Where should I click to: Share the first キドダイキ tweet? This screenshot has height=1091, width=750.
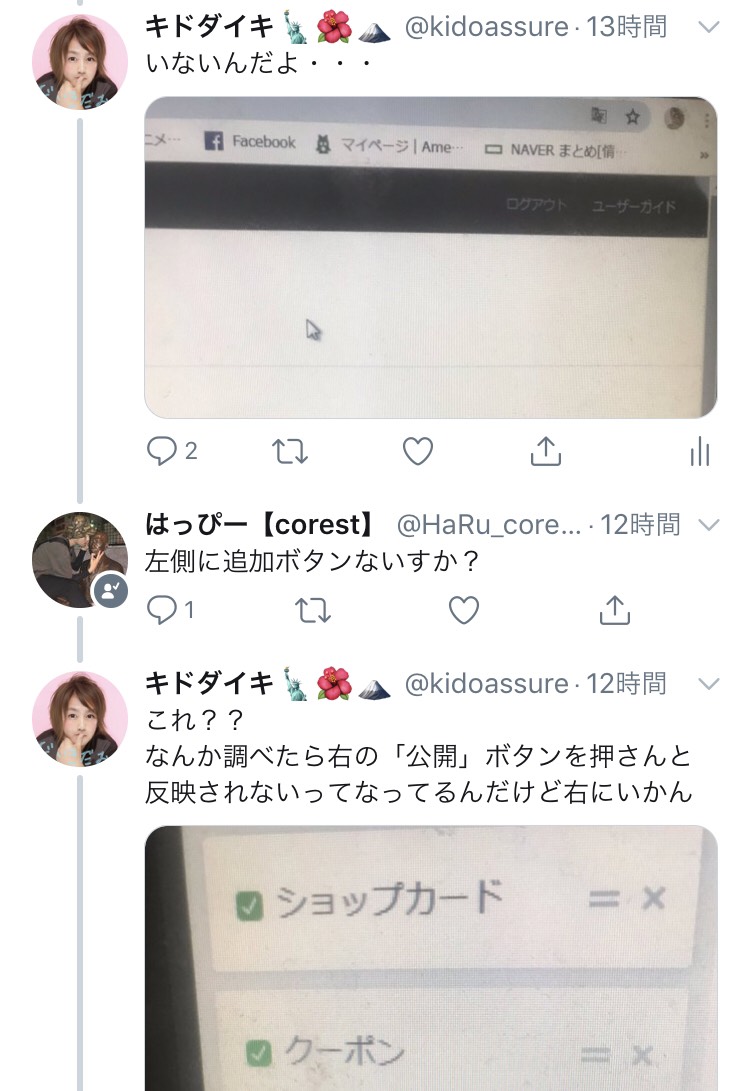tap(545, 452)
